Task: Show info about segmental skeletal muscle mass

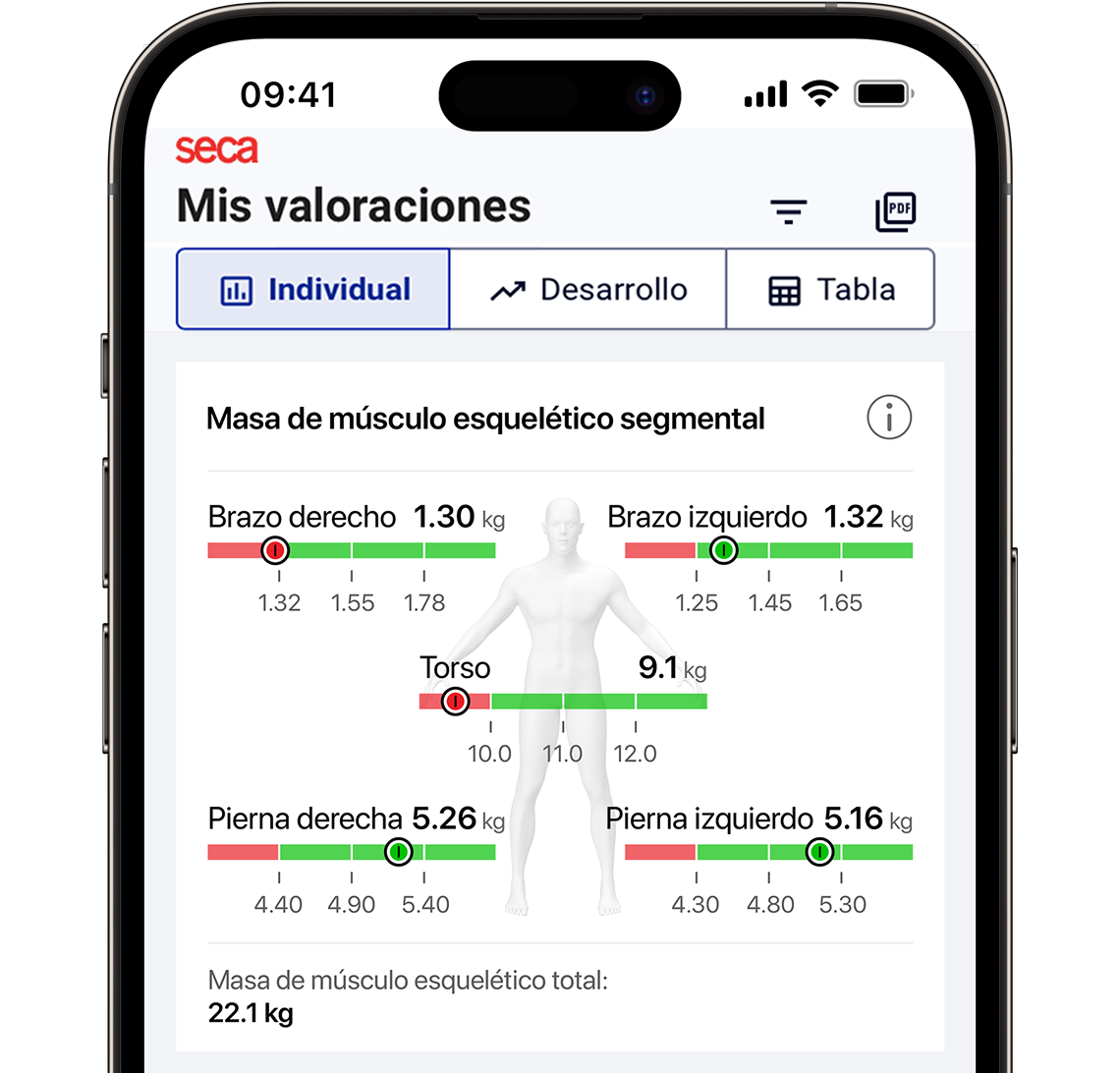Action: [x=889, y=419]
